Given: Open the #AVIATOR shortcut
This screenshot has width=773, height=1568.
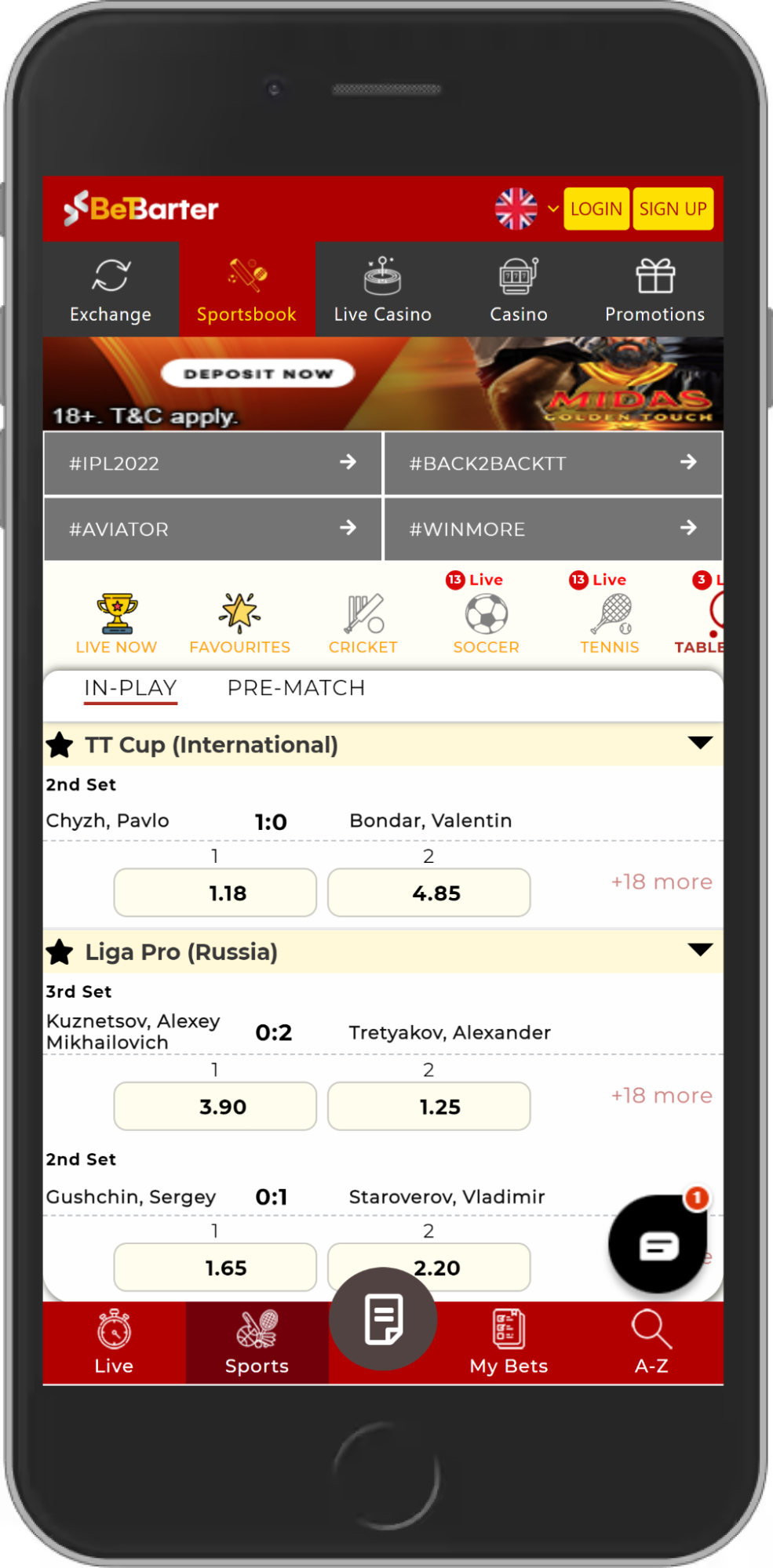Looking at the screenshot, I should (x=213, y=529).
